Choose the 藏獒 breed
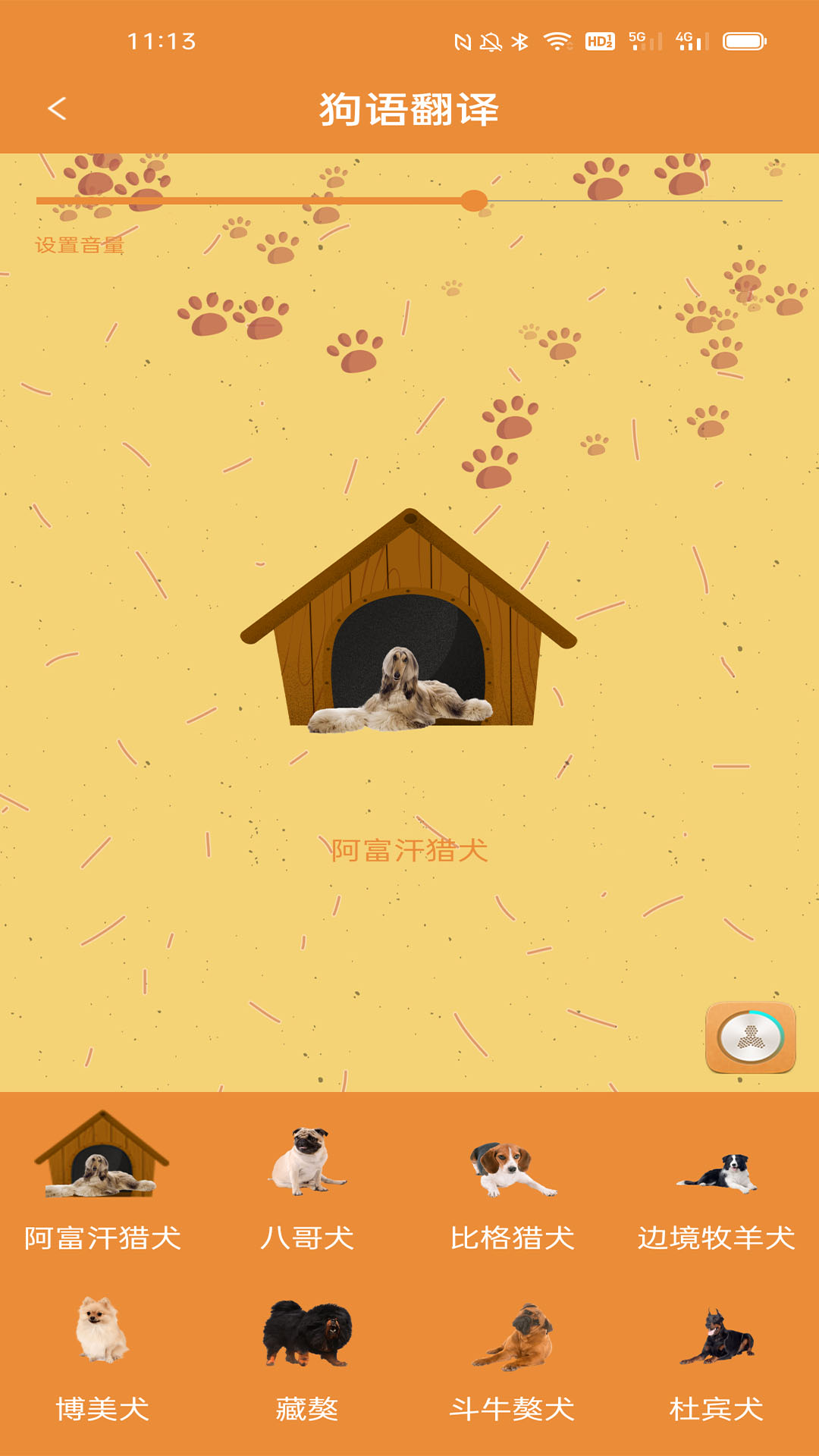 307,1354
